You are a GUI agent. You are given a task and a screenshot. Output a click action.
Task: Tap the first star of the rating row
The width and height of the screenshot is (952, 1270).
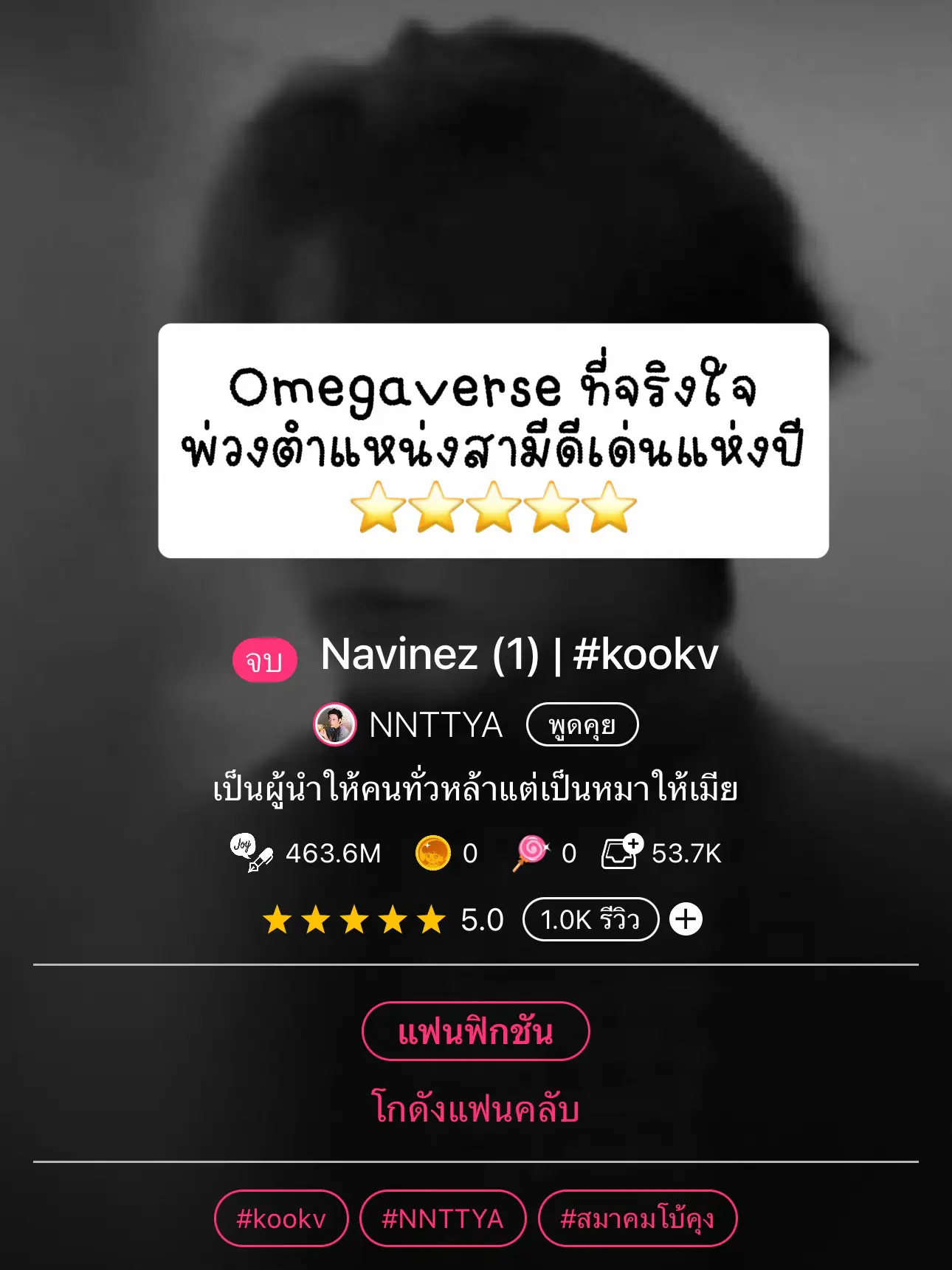pyautogui.click(x=277, y=919)
